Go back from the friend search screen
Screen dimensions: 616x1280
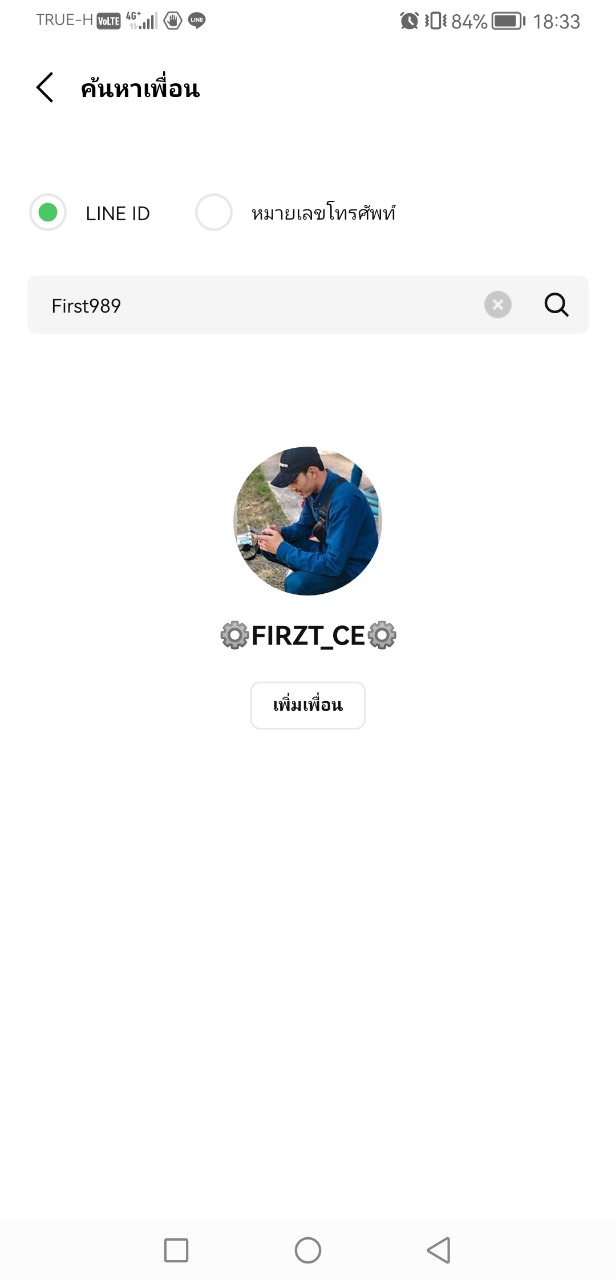pos(45,88)
